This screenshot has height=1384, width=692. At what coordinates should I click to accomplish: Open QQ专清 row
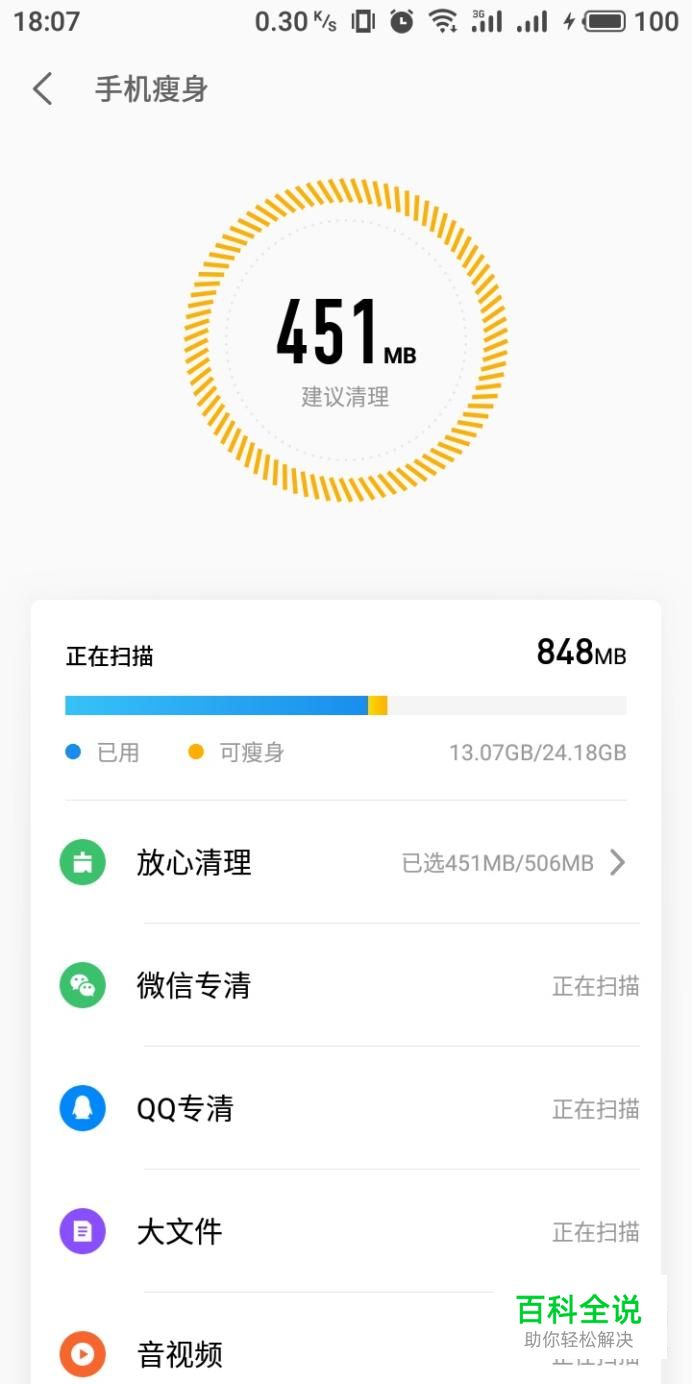coord(346,1108)
